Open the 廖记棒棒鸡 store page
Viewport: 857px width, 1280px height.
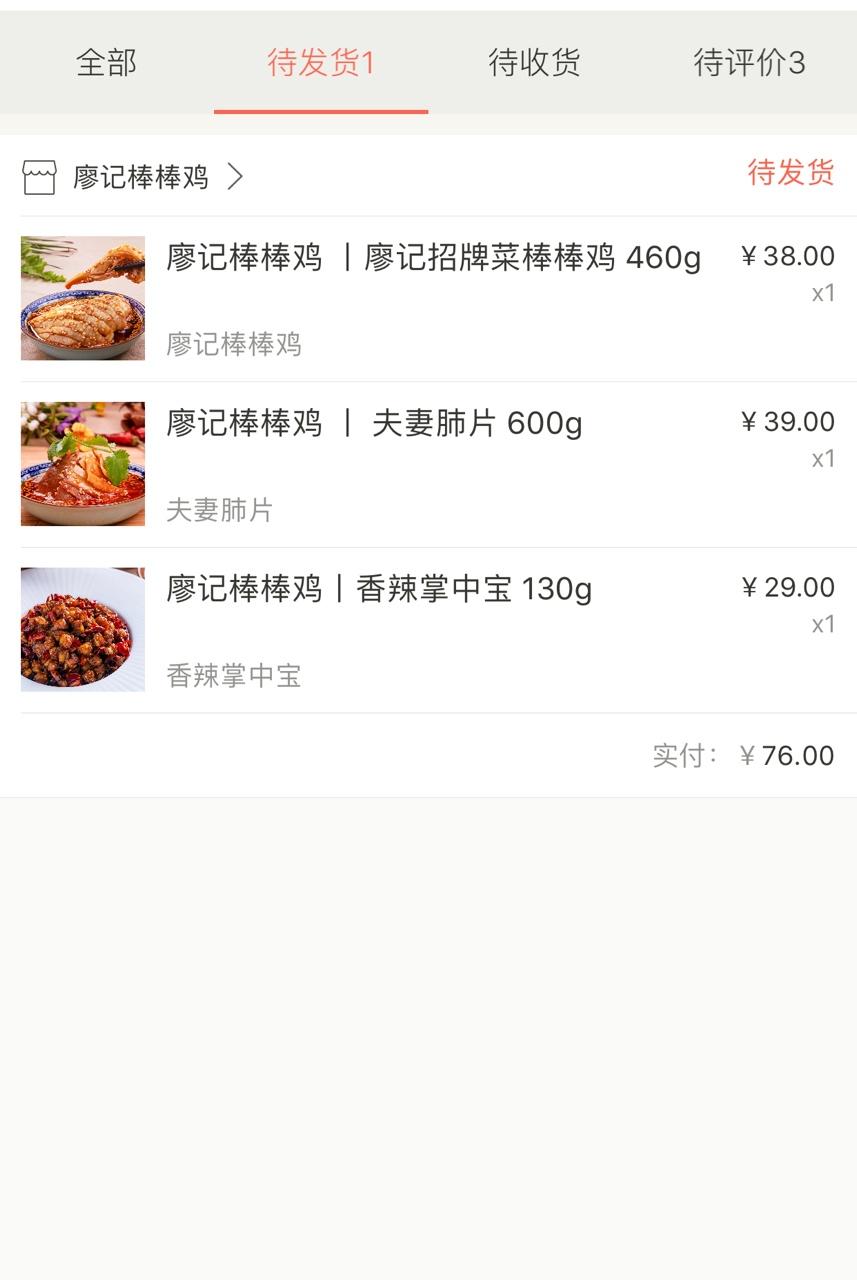pos(141,178)
